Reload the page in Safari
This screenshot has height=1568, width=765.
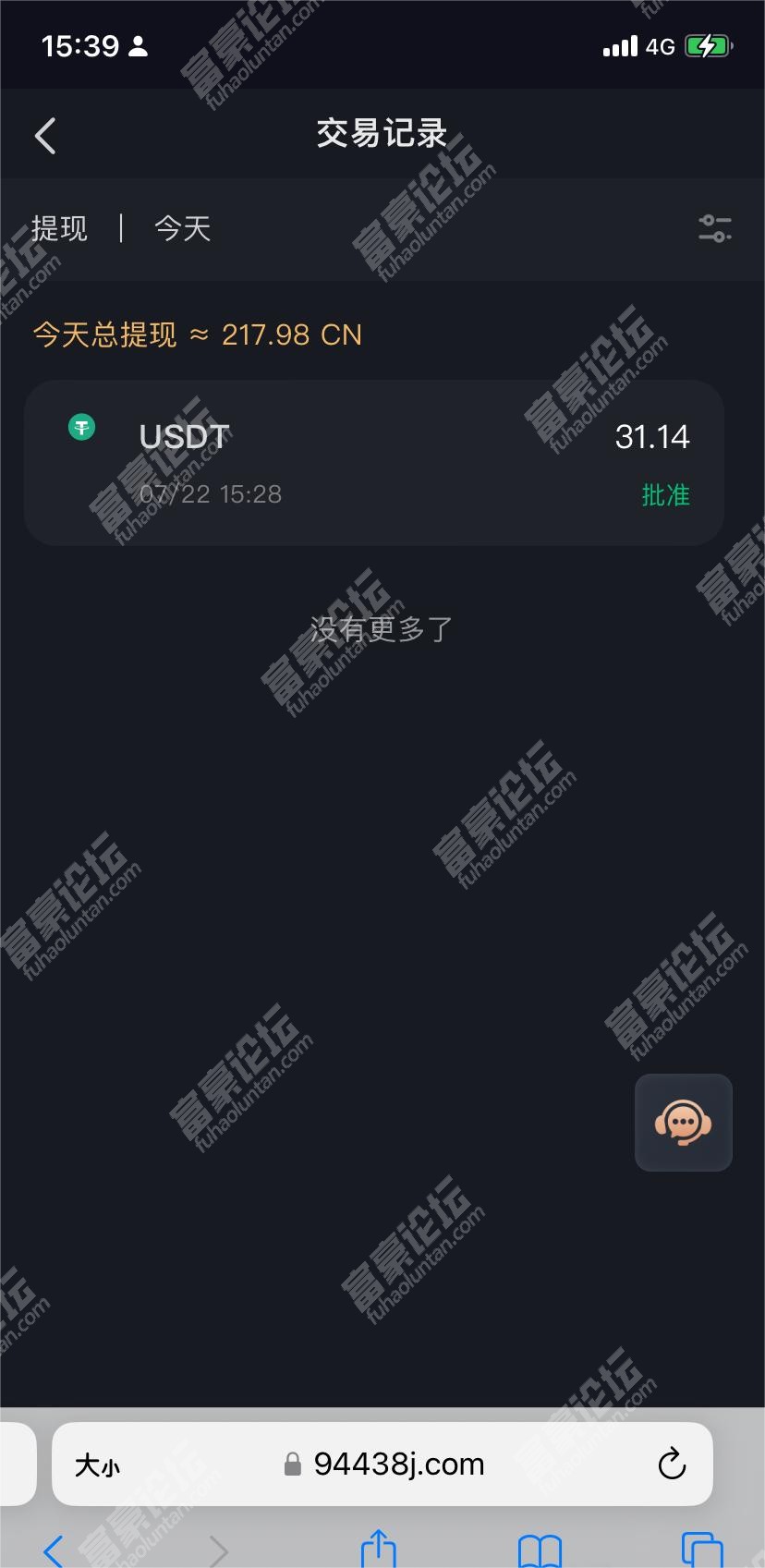[x=672, y=1464]
